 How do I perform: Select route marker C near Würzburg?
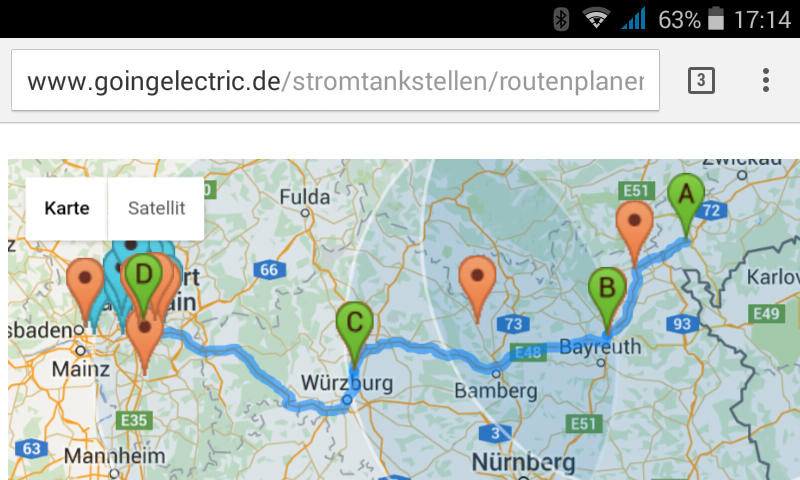coord(353,326)
